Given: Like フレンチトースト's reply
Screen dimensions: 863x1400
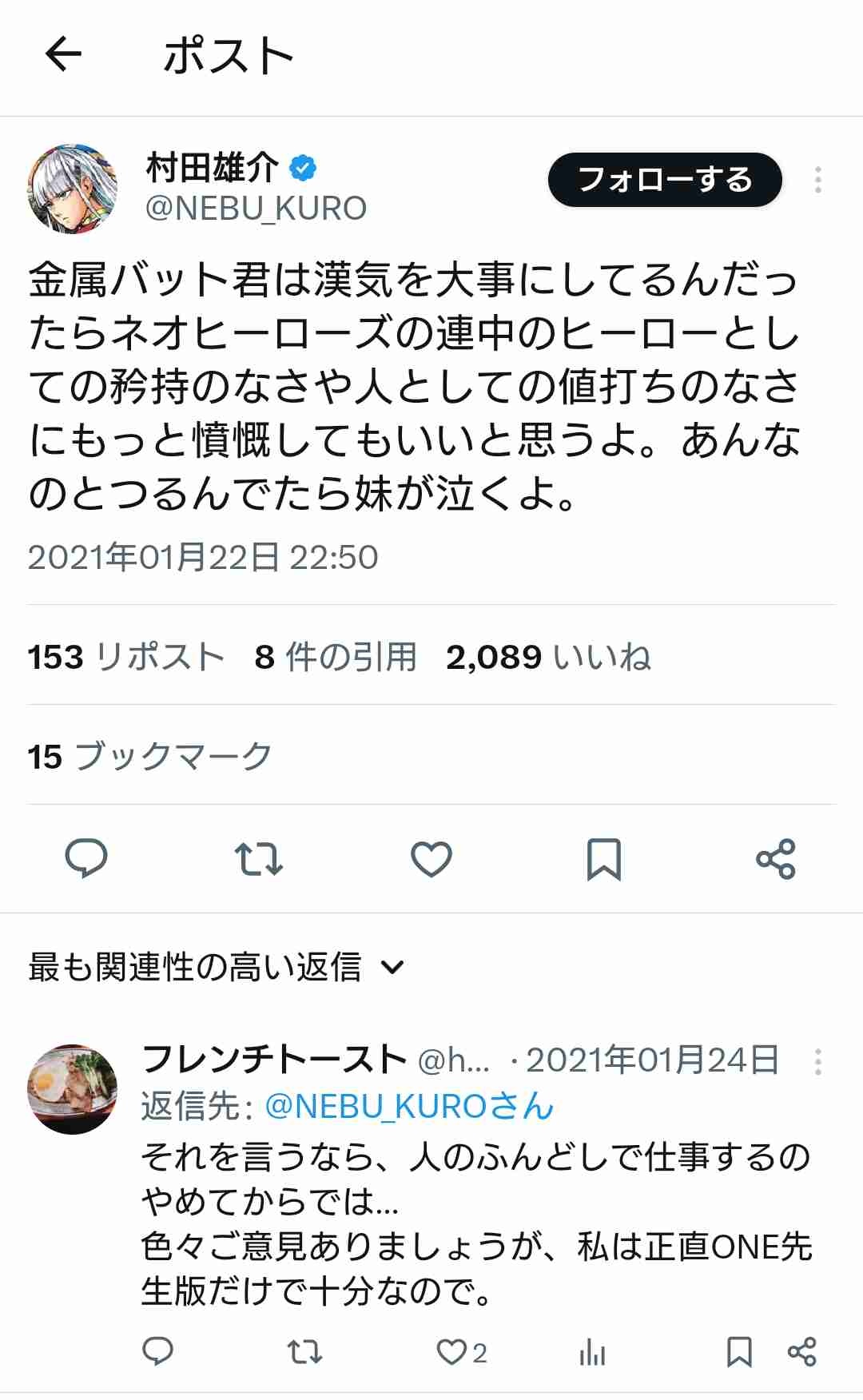Looking at the screenshot, I should click(451, 1352).
